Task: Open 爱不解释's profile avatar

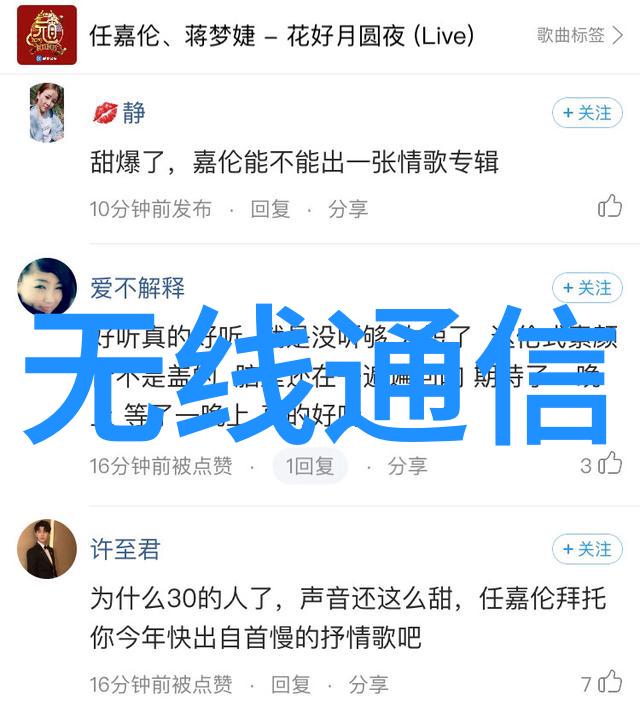Action: (46, 287)
